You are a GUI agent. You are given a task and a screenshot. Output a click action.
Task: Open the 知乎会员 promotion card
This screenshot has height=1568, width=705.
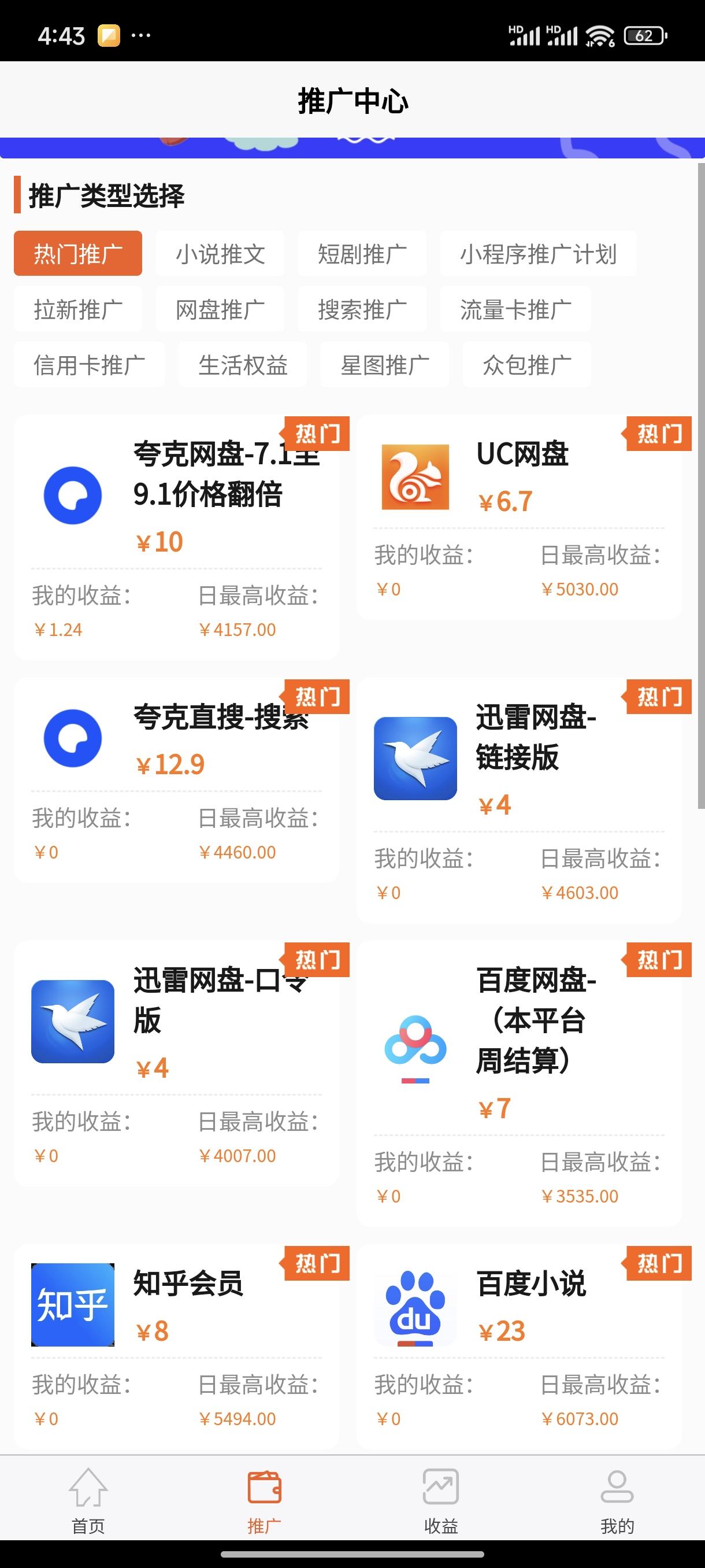click(176, 1345)
